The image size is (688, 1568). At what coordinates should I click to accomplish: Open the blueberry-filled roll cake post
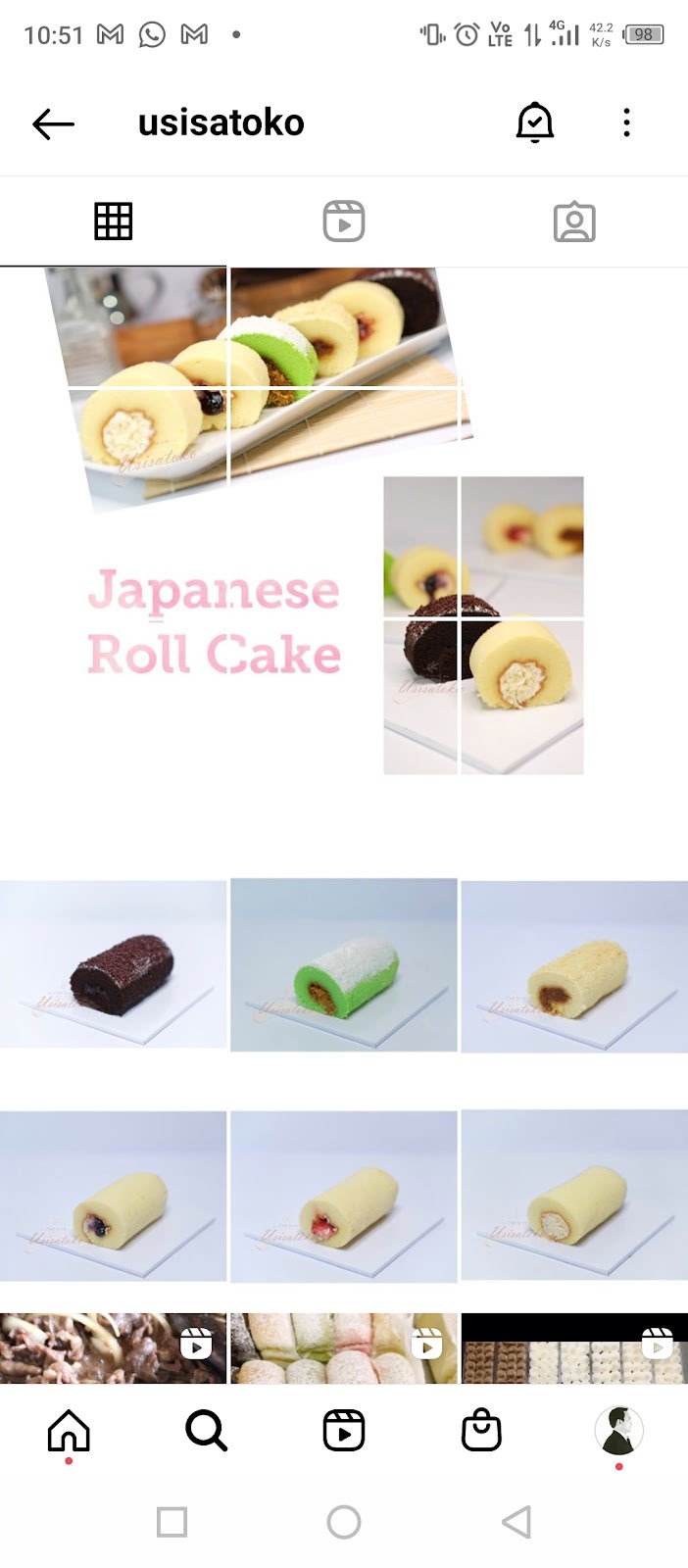(x=113, y=1196)
